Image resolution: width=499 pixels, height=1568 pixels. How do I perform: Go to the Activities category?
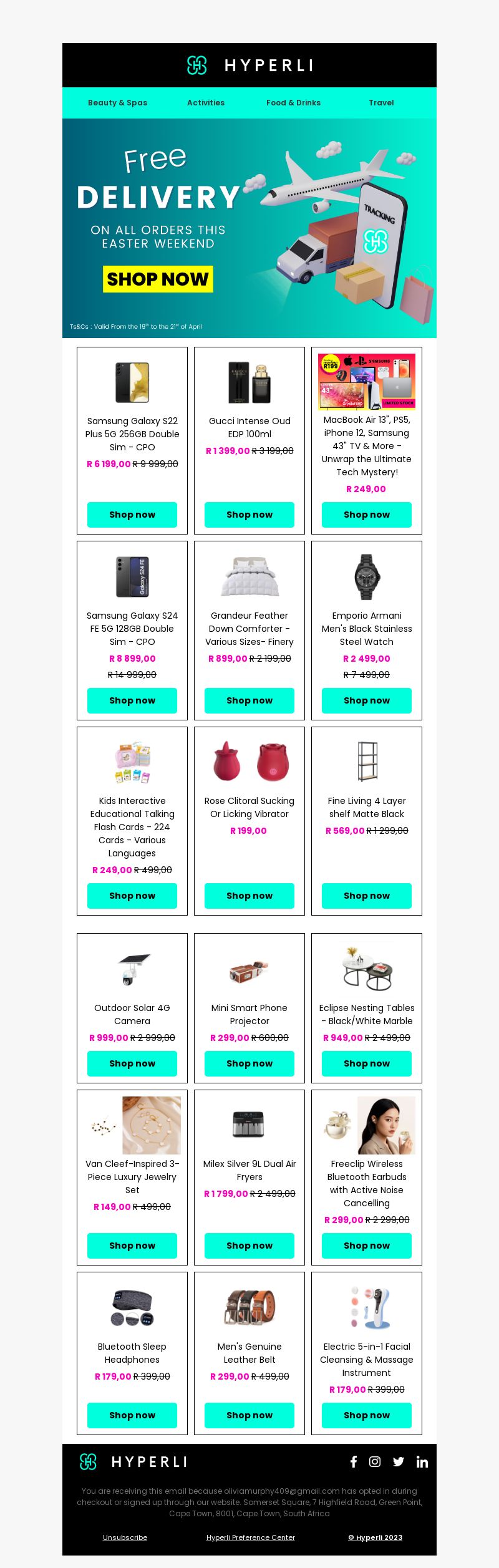(206, 103)
